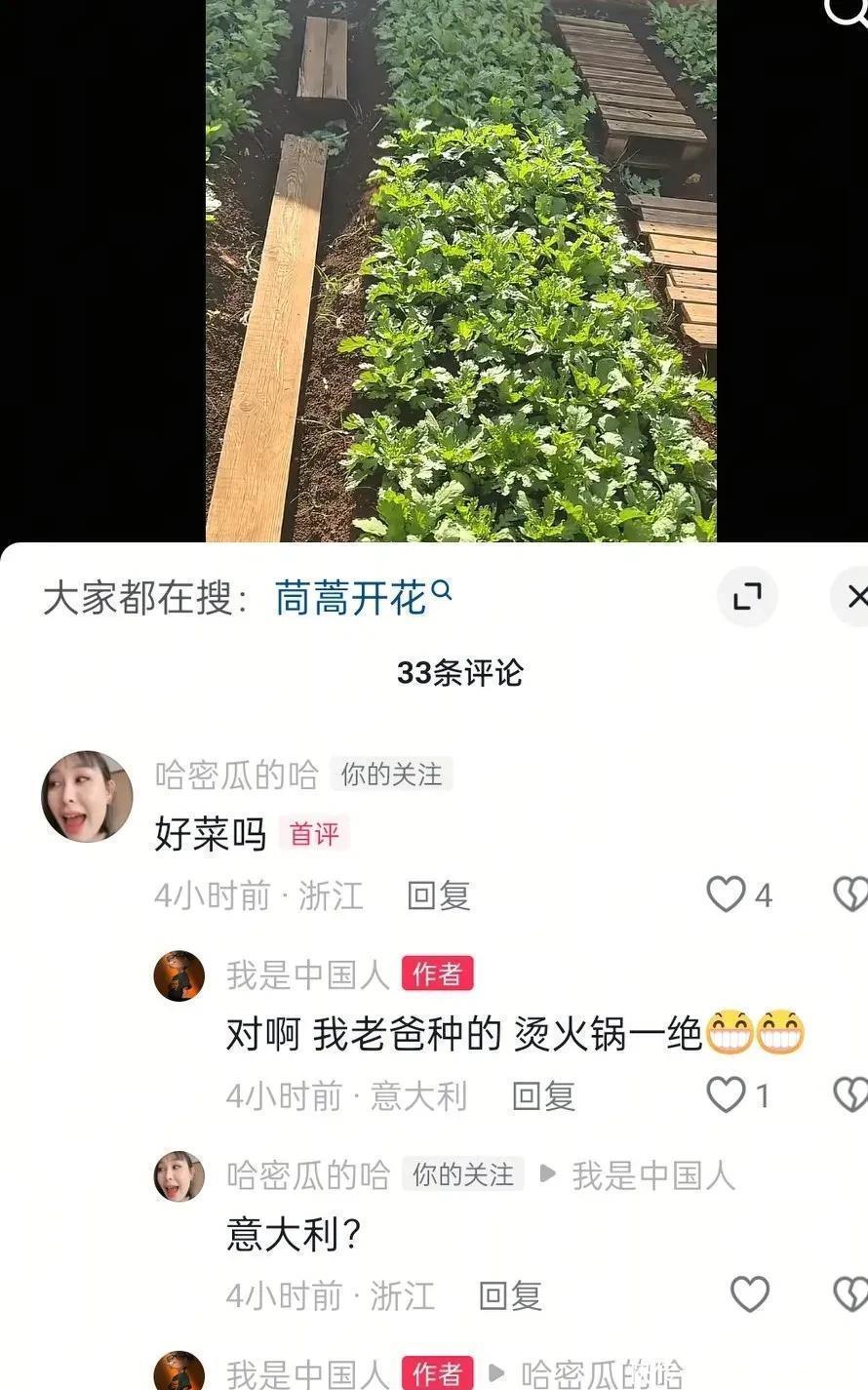
Task: Dislike the reply about 烫火锅一绝
Action: [850, 1095]
